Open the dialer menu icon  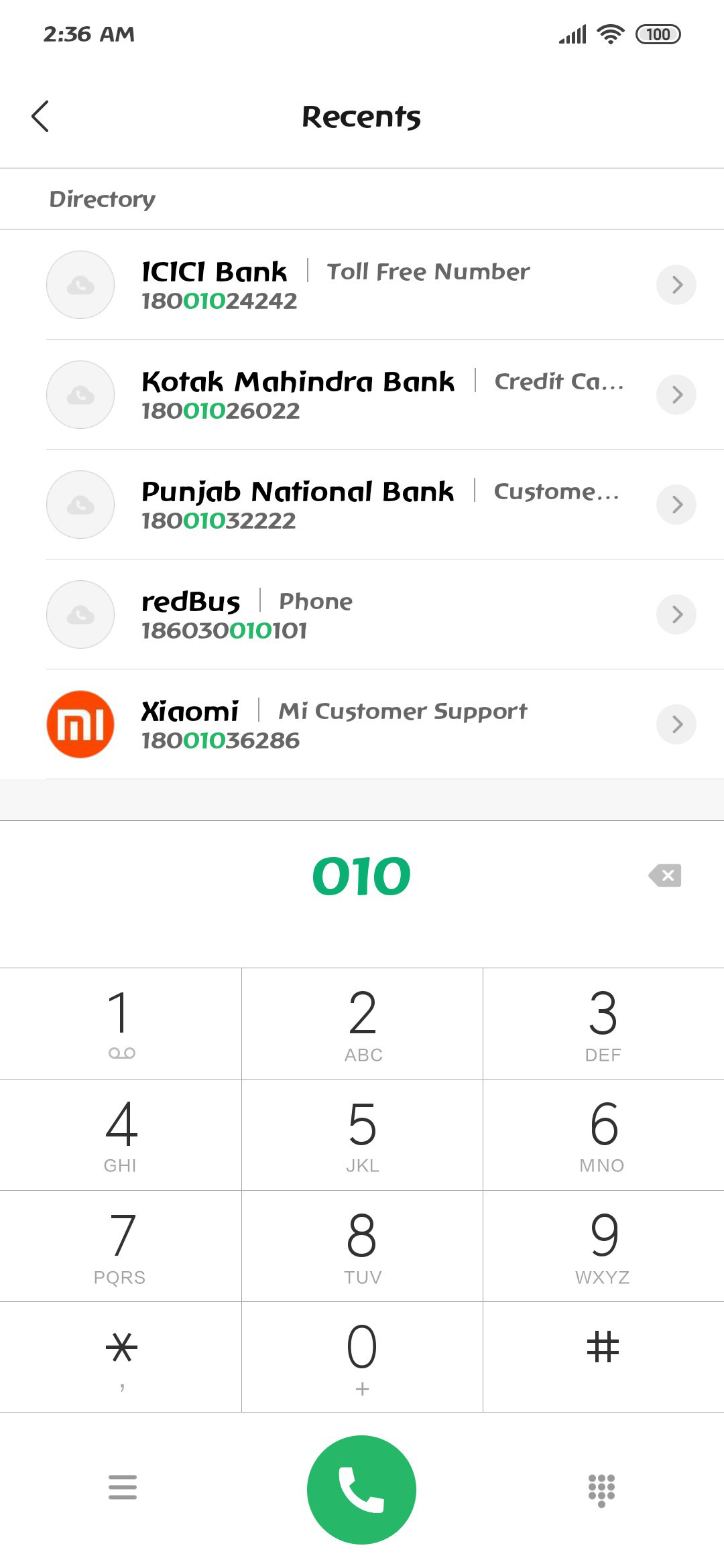tap(122, 1487)
